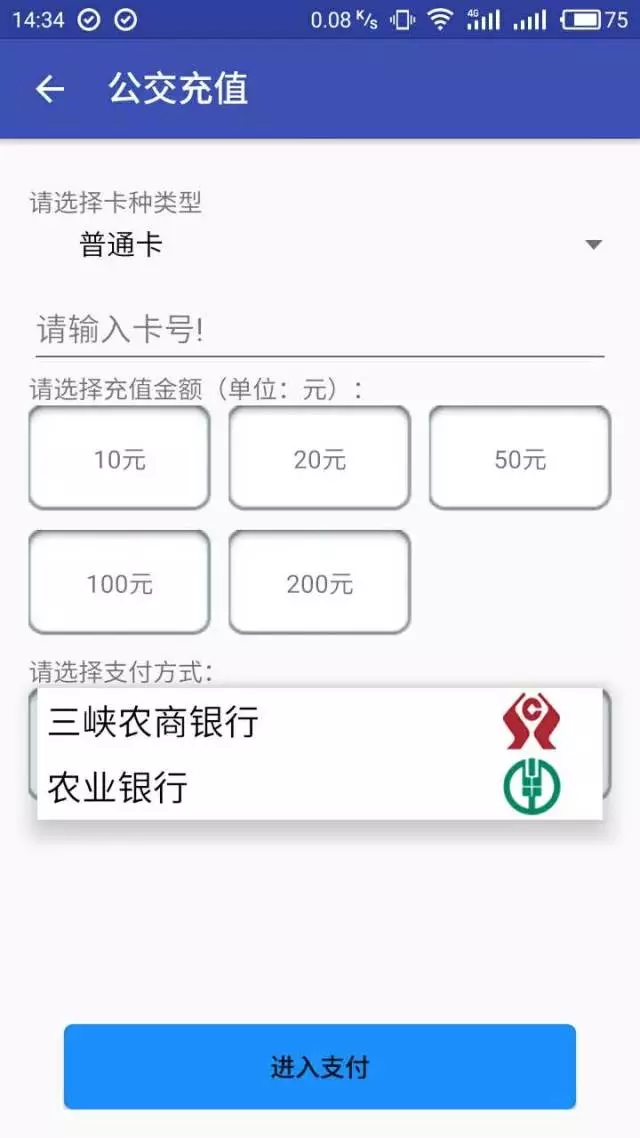The image size is (640, 1138).
Task: Select the 100元 recharge amount
Action: [119, 583]
